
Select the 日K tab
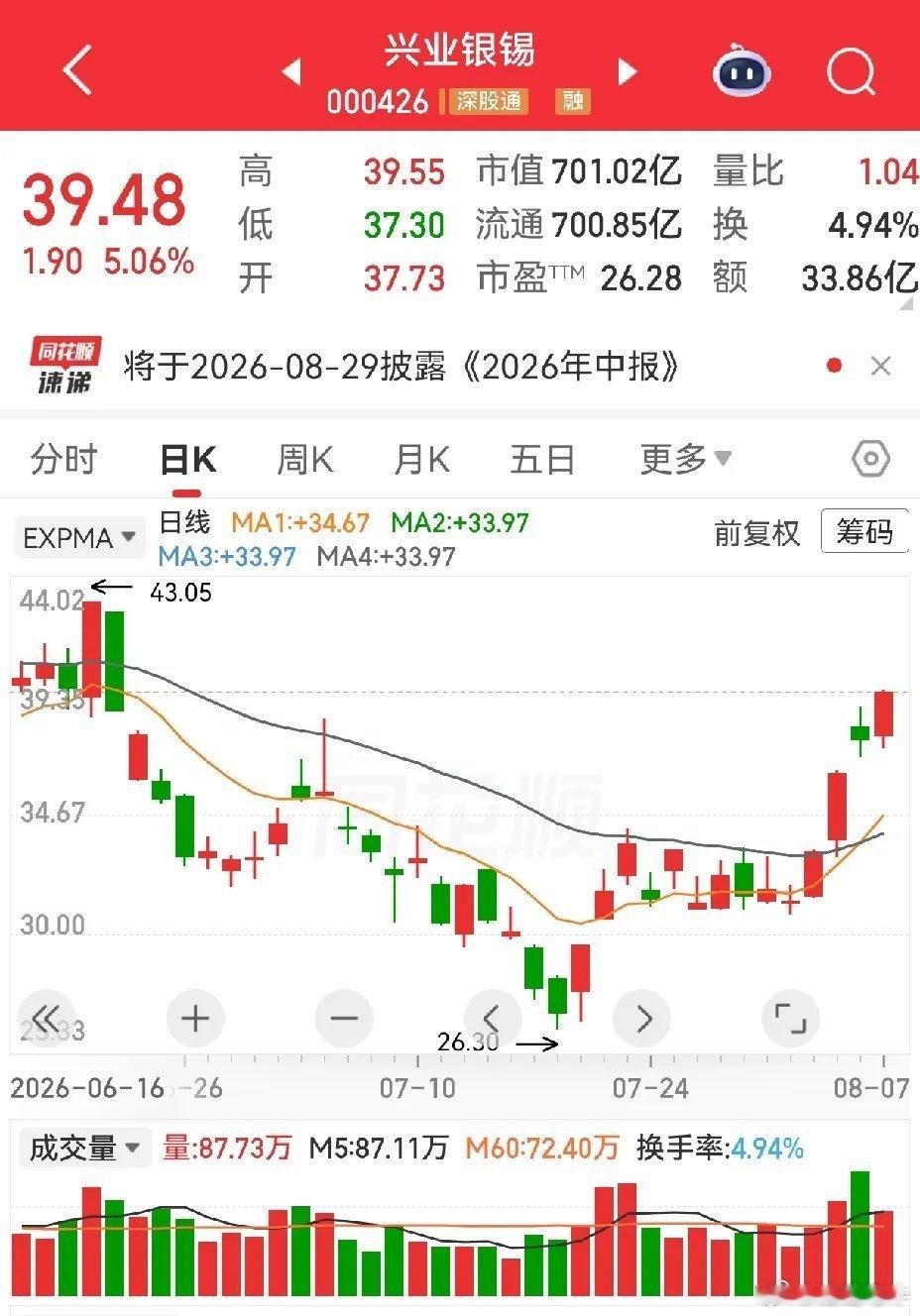[188, 460]
